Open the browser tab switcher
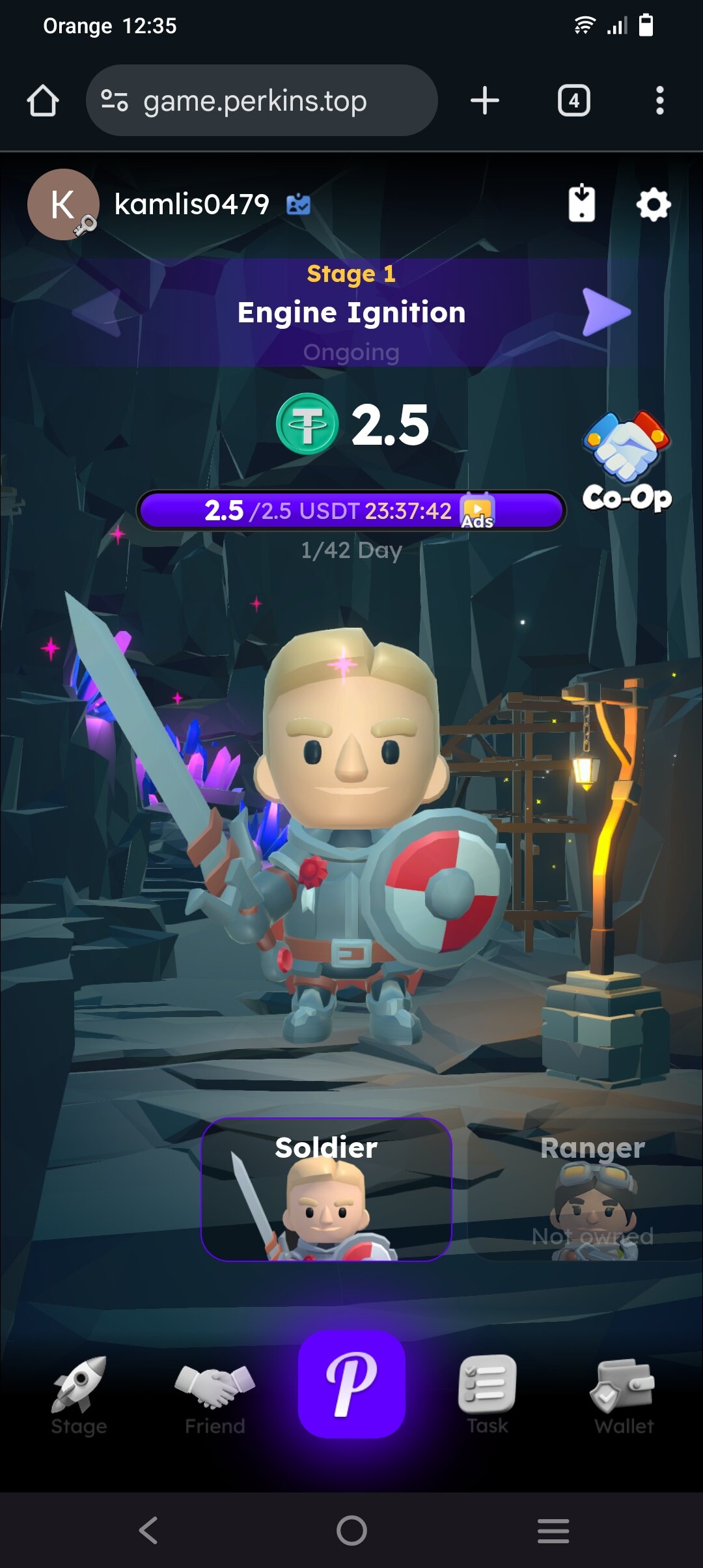This screenshot has width=703, height=1568. pos(574,100)
